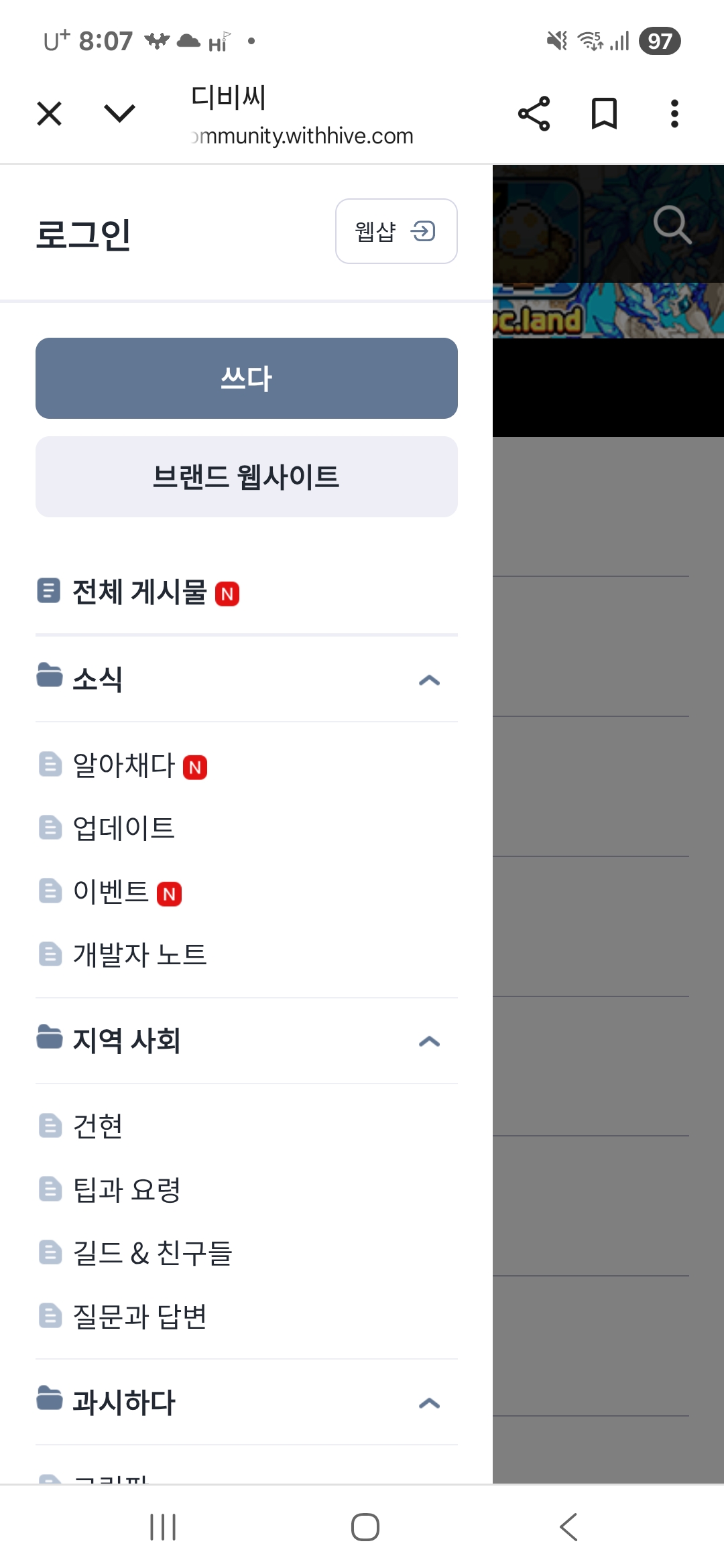Open the 팁과 요령 board
This screenshot has width=724, height=1568.
pyautogui.click(x=127, y=1190)
